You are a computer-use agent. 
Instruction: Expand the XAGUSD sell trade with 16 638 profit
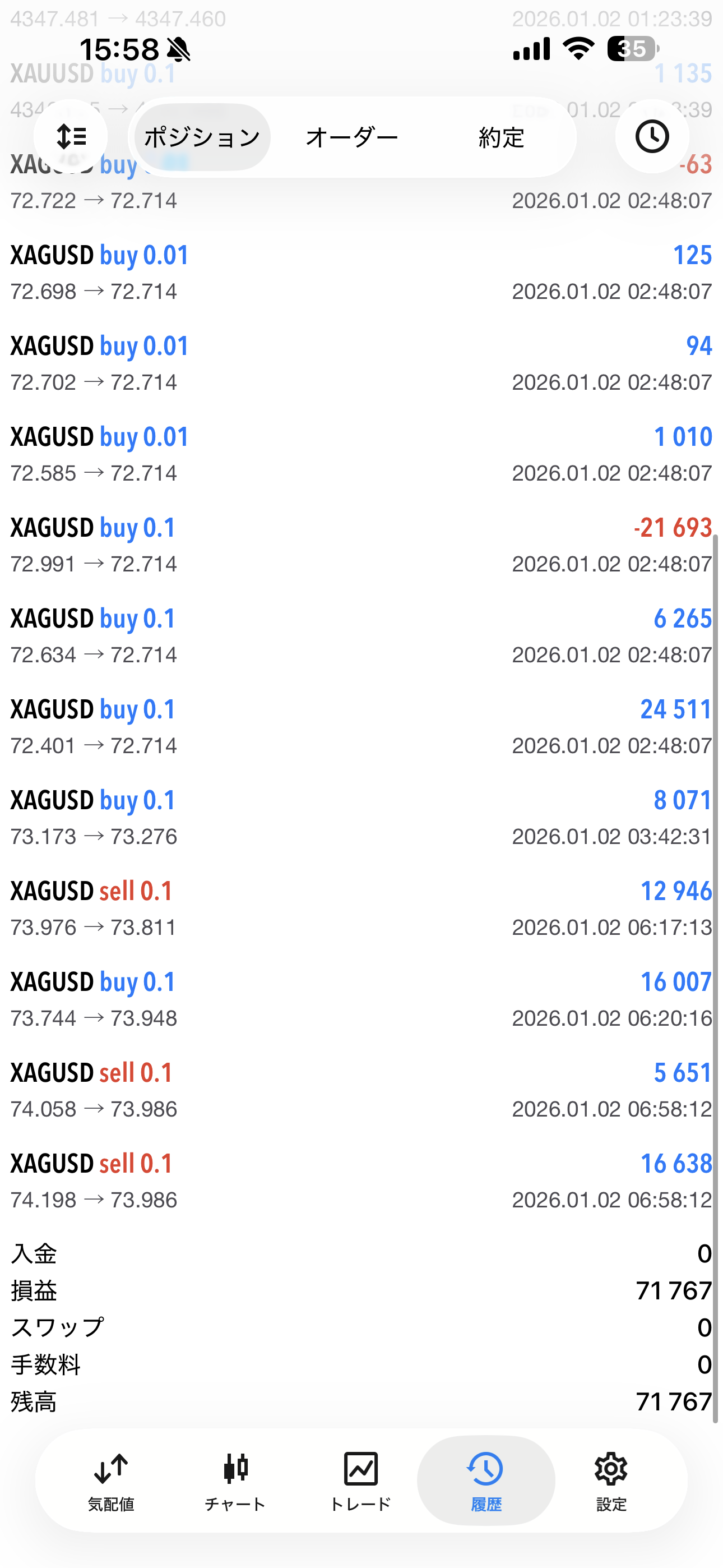click(361, 1181)
